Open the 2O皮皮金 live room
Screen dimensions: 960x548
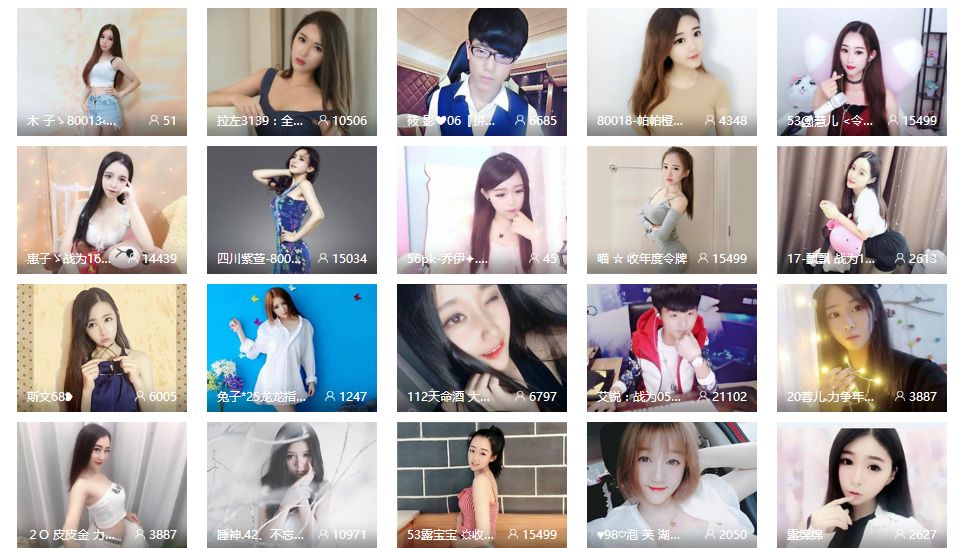point(101,484)
